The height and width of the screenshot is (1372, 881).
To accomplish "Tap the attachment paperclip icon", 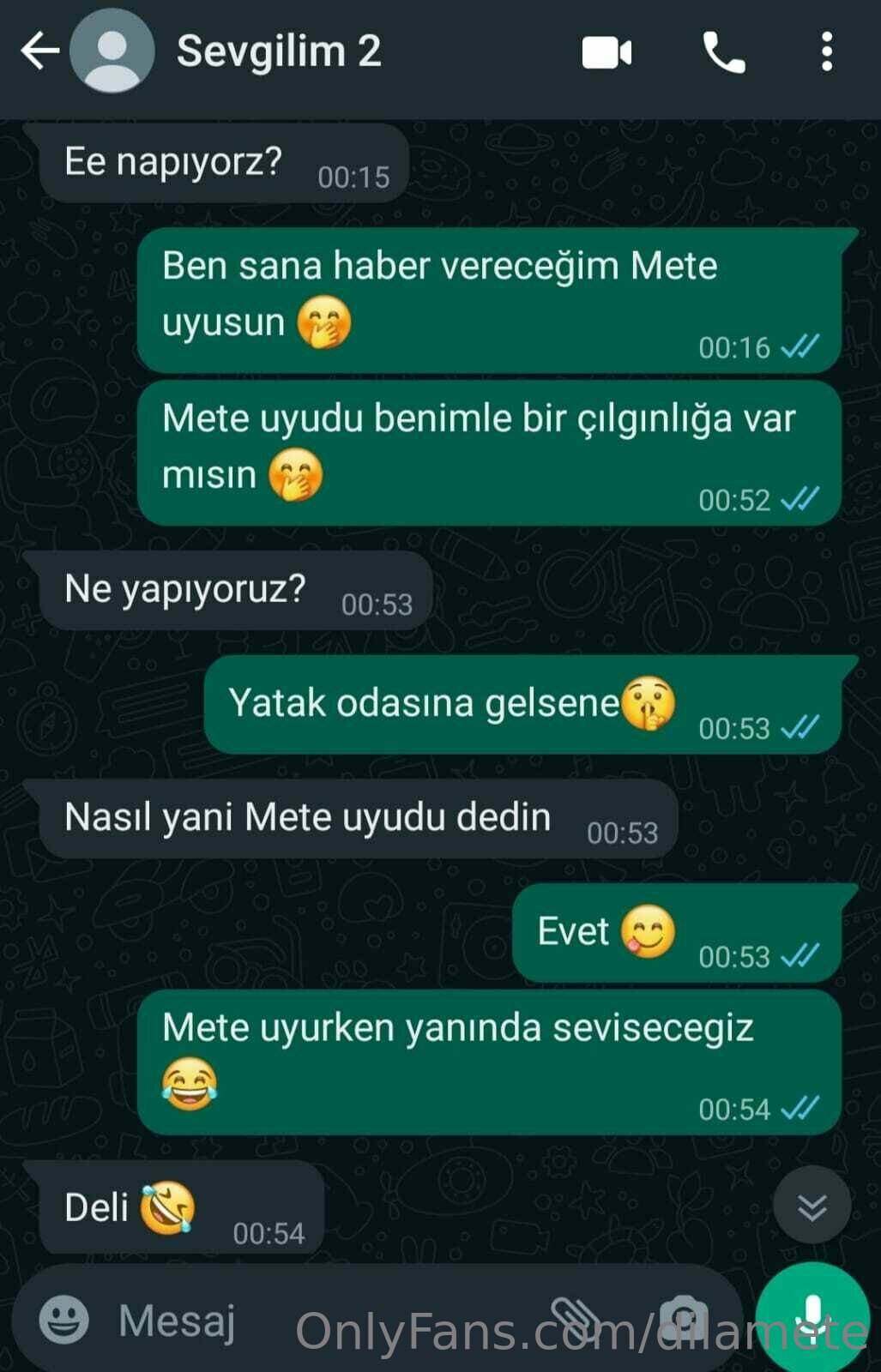I will click(575, 1316).
